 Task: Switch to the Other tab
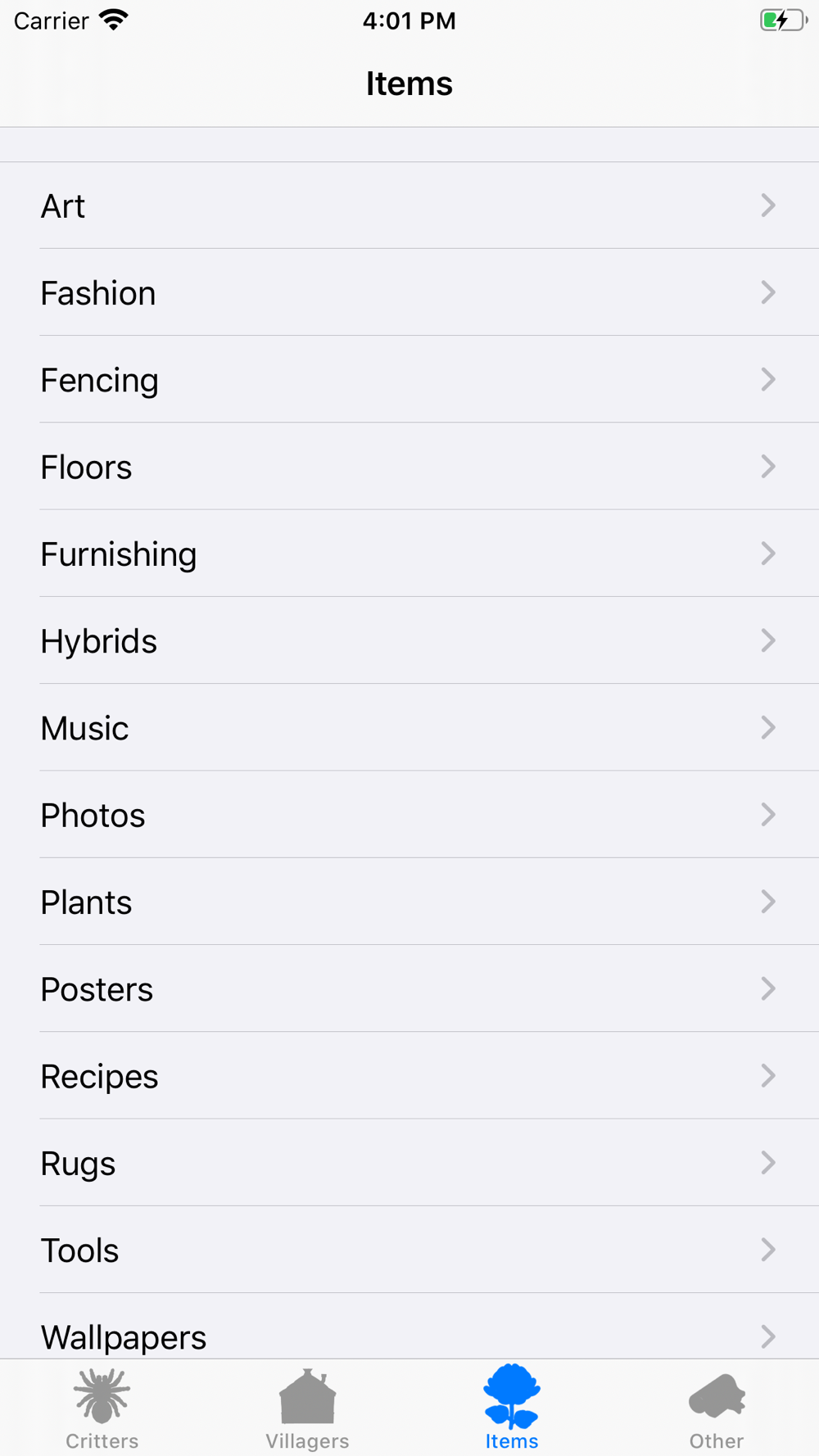click(x=717, y=1409)
